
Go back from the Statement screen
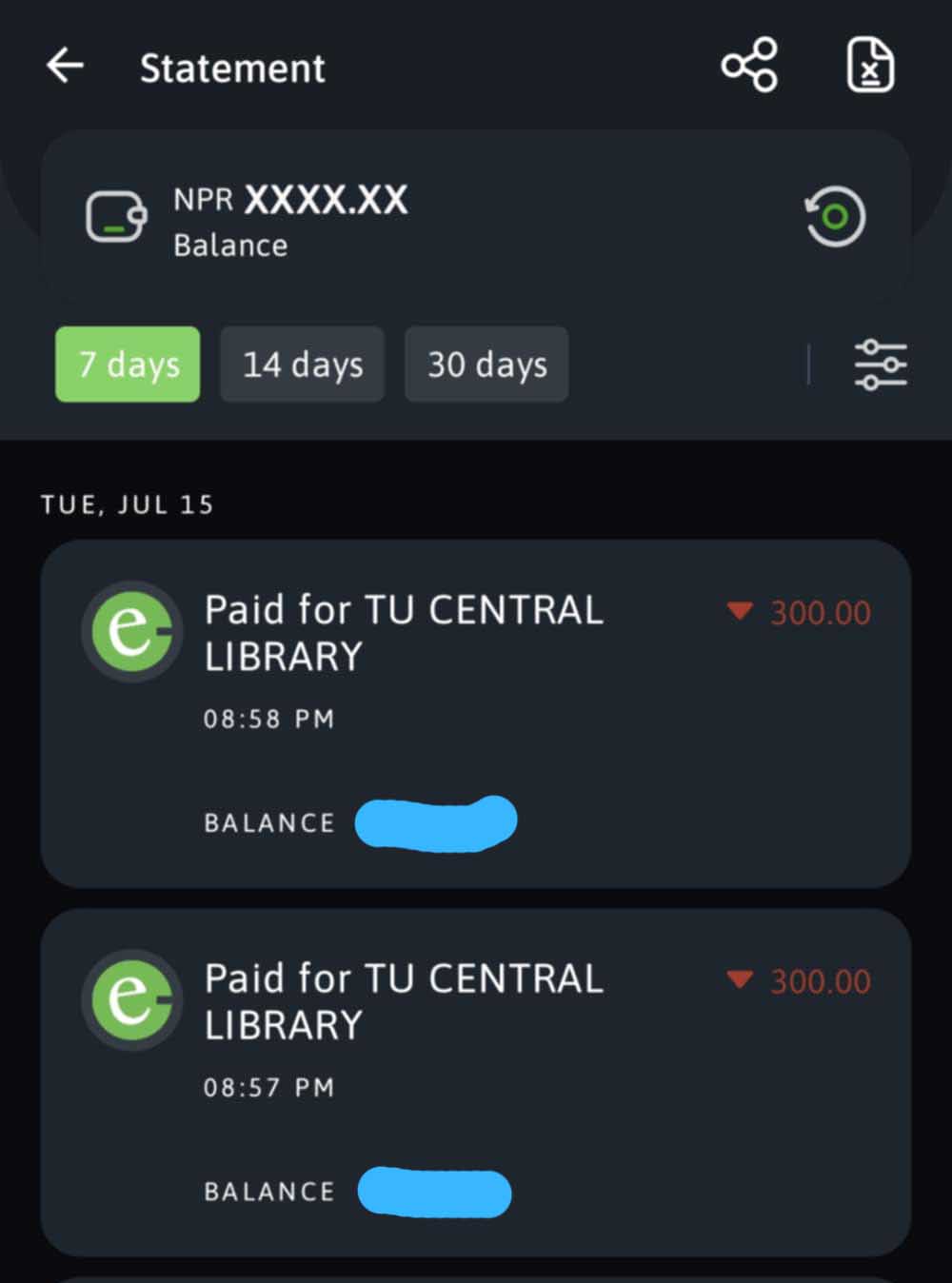point(65,67)
